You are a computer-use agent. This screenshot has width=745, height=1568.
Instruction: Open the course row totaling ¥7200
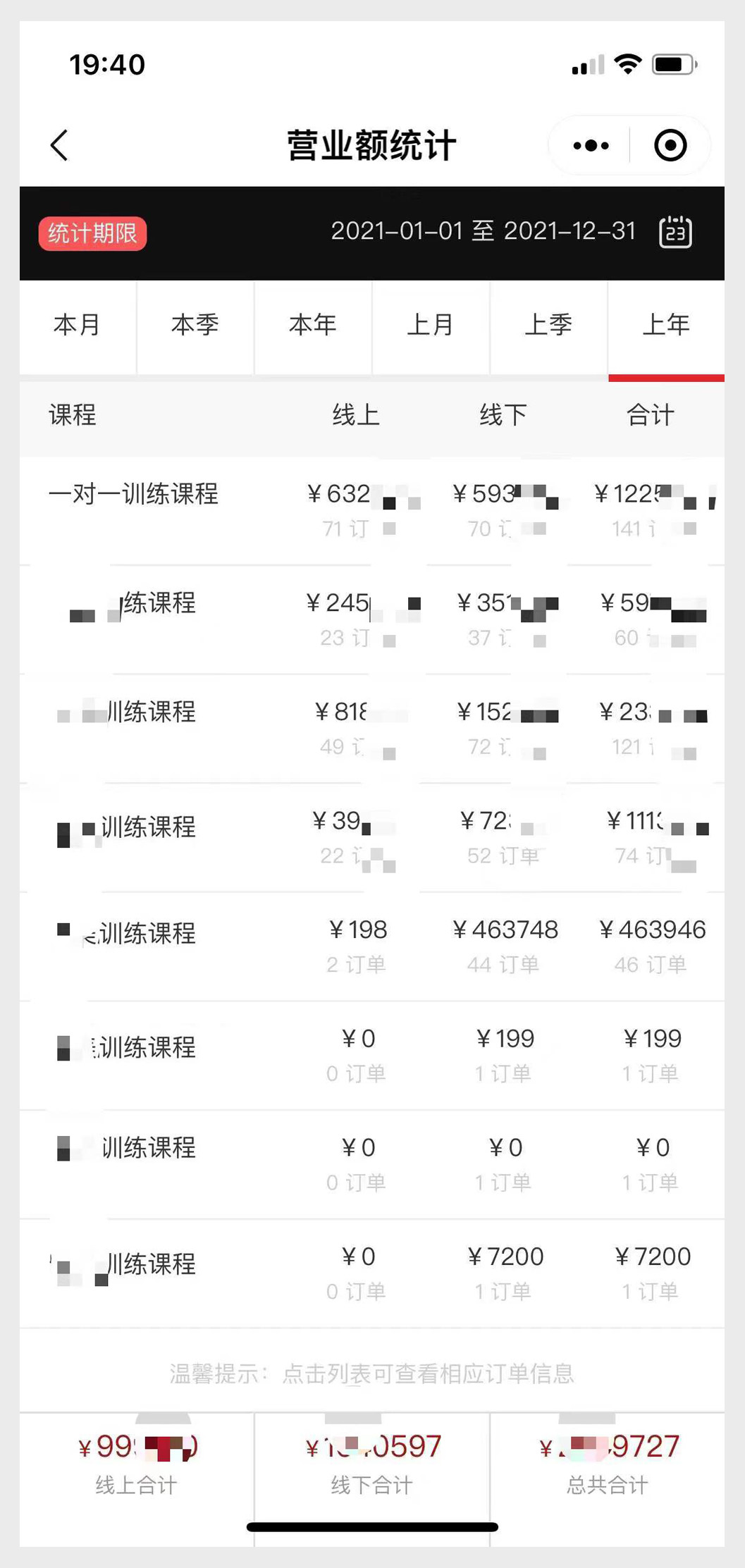(x=372, y=1273)
